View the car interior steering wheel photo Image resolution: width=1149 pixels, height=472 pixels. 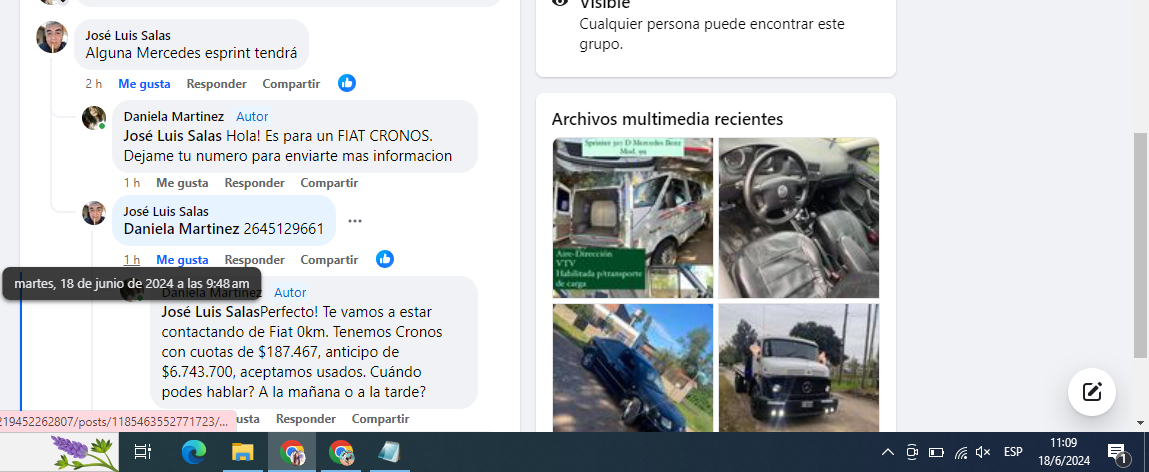click(798, 218)
